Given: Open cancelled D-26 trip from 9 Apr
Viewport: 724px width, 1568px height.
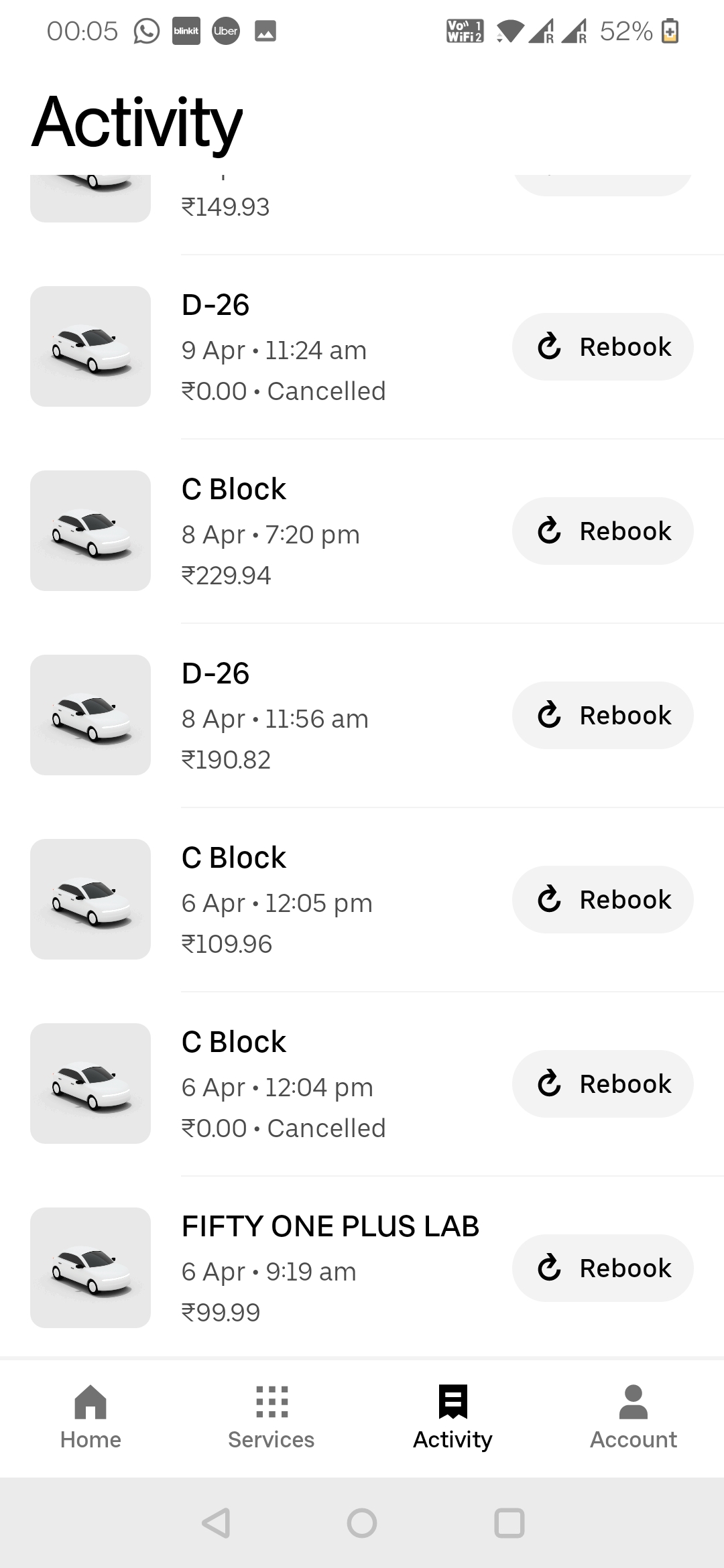Looking at the screenshot, I should click(268, 346).
